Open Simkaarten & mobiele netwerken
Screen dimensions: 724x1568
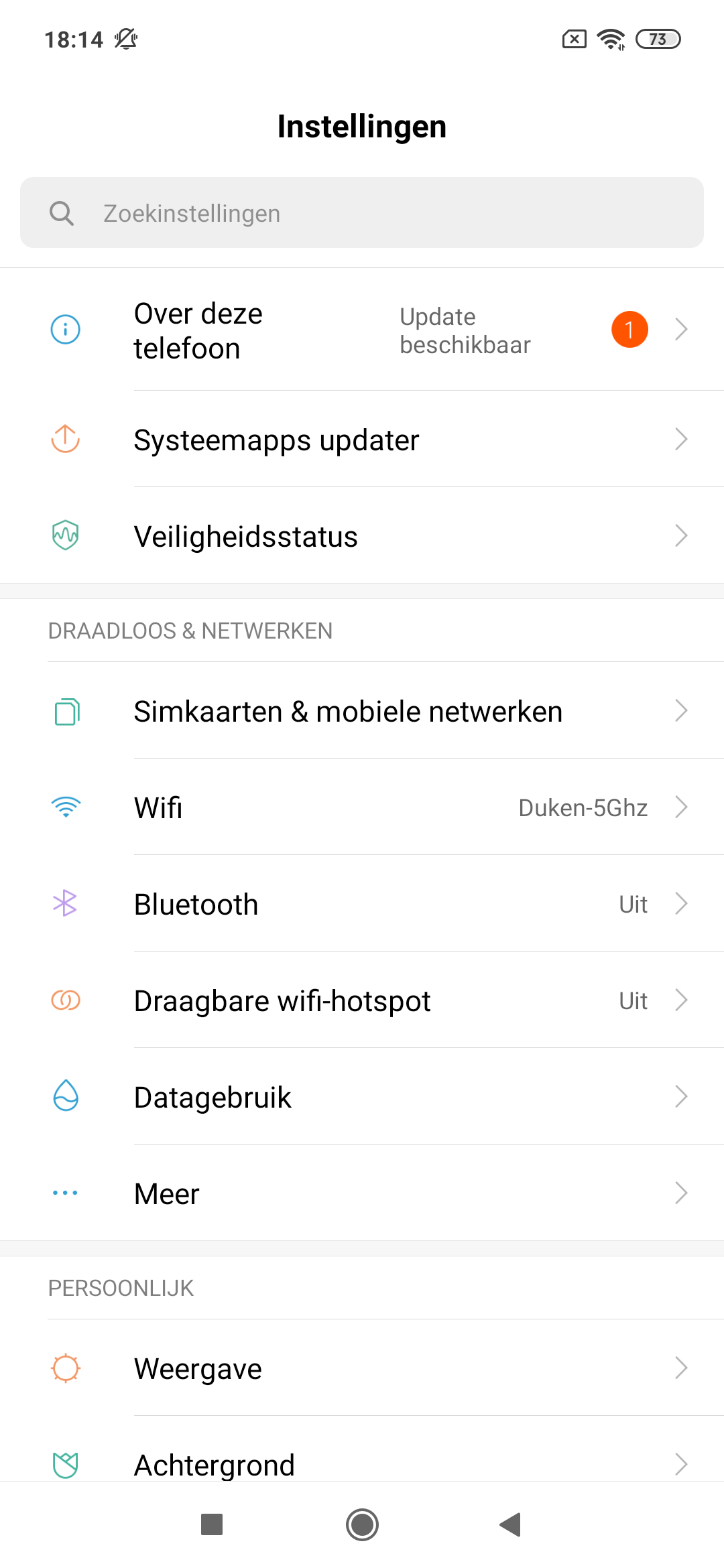tap(362, 711)
